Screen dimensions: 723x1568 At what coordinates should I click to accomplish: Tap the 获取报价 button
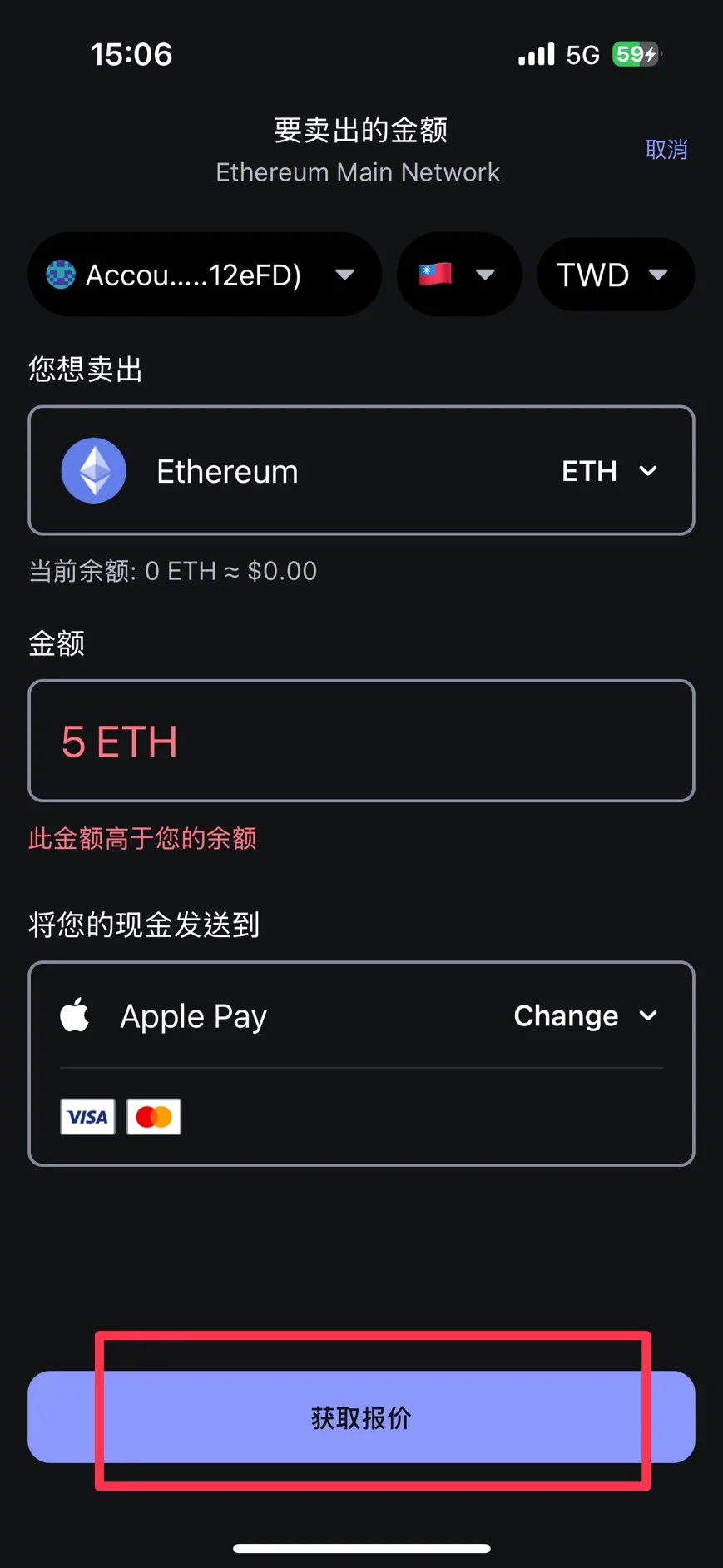361,1417
